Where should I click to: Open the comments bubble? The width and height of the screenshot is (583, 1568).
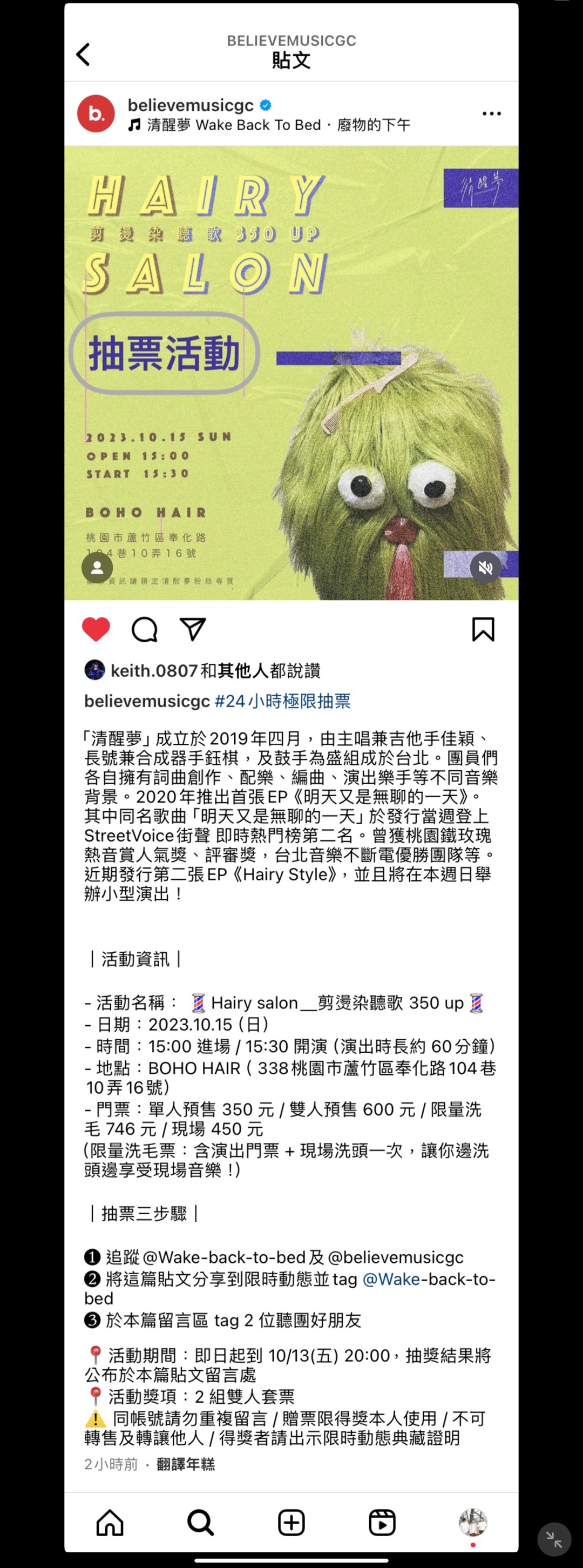[145, 629]
